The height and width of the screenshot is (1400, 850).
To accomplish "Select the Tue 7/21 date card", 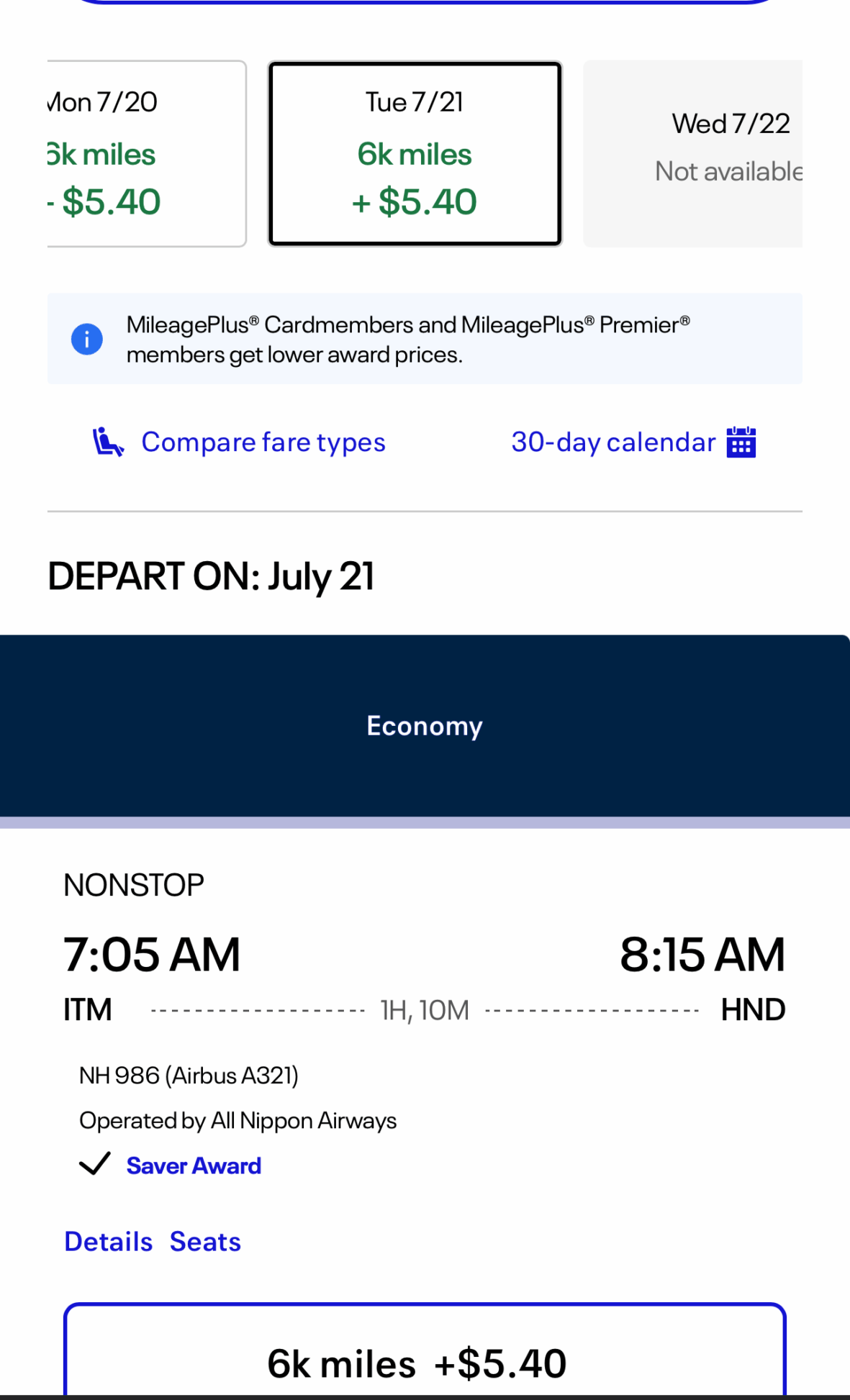I will 415,153.
